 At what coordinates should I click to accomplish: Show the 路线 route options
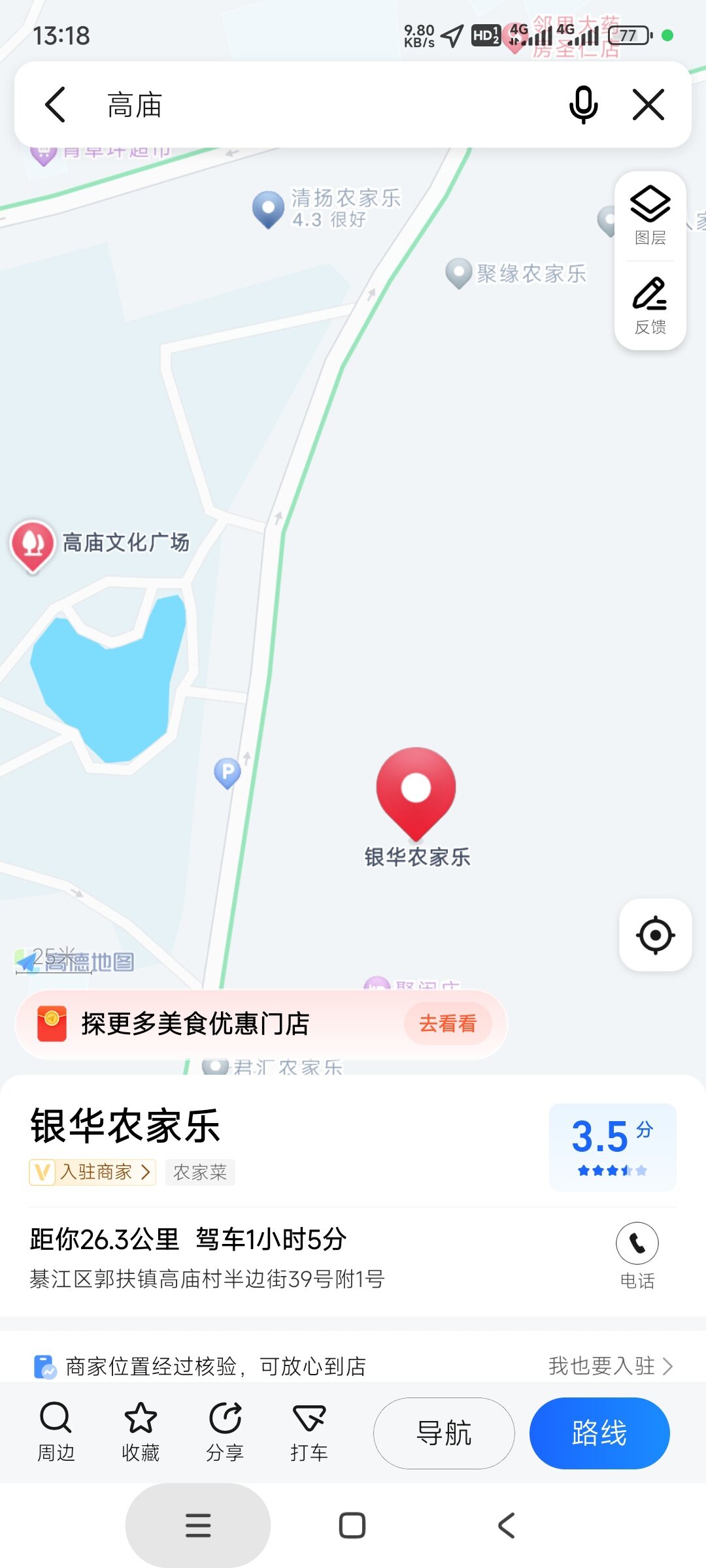point(599,1433)
